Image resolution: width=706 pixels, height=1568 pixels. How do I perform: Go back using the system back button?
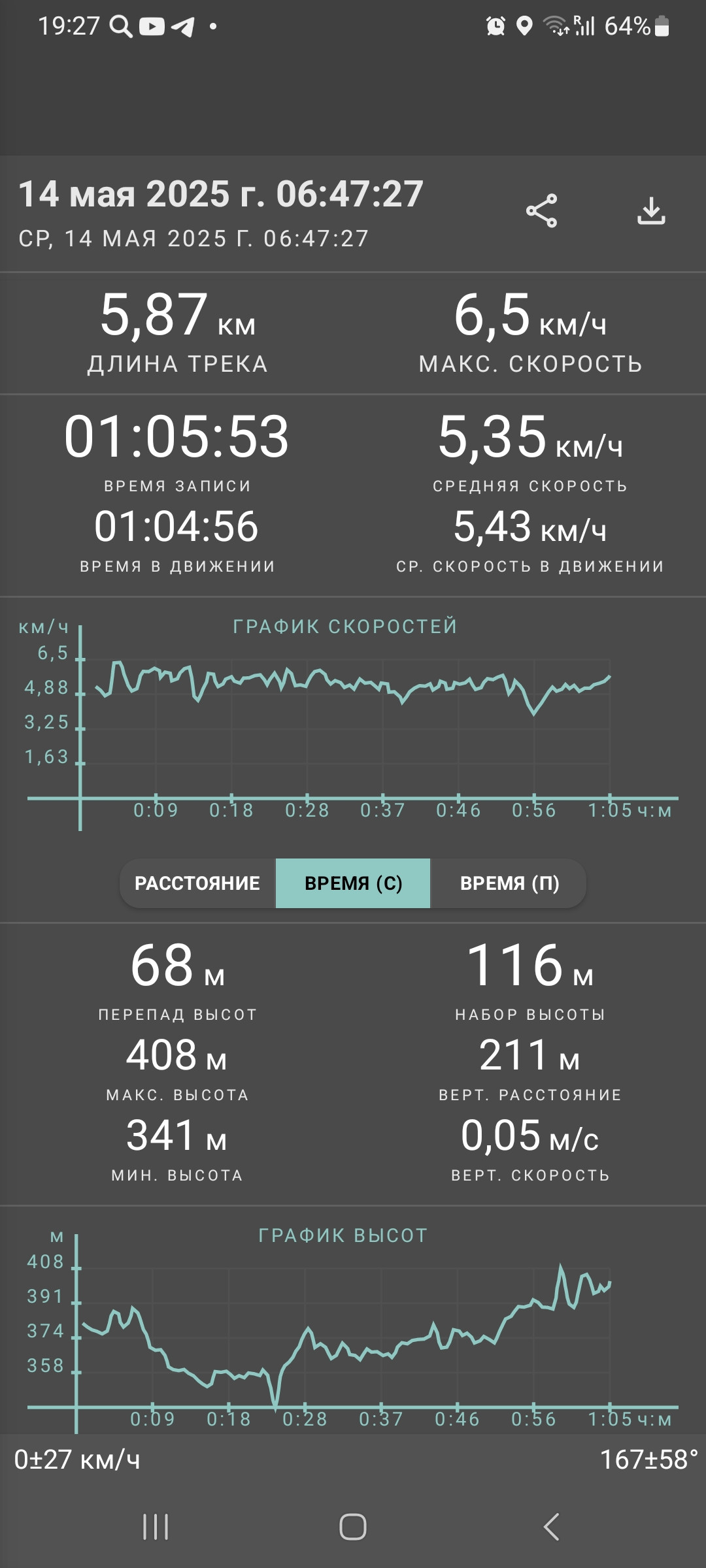pyautogui.click(x=551, y=1527)
